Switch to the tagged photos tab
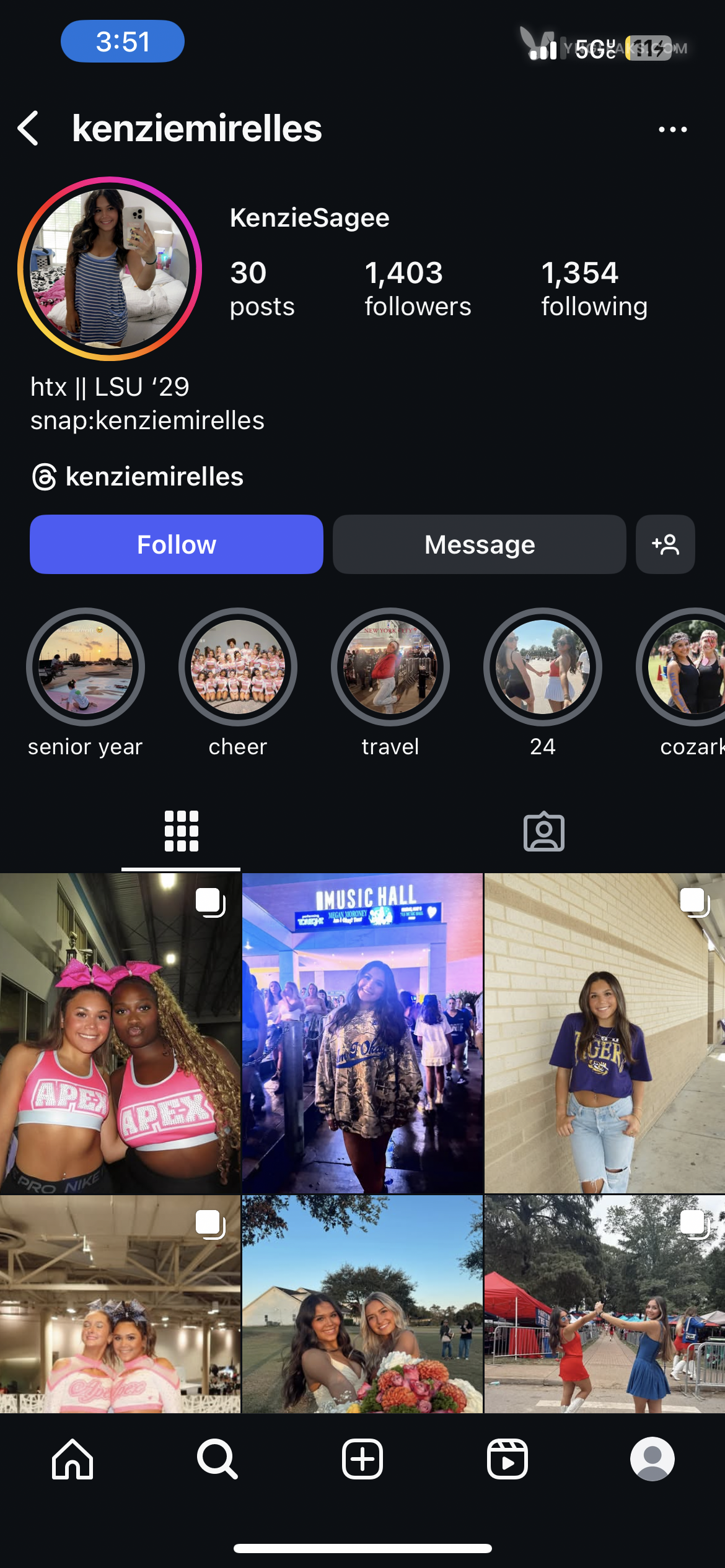Viewport: 725px width, 1568px height. pos(543,832)
